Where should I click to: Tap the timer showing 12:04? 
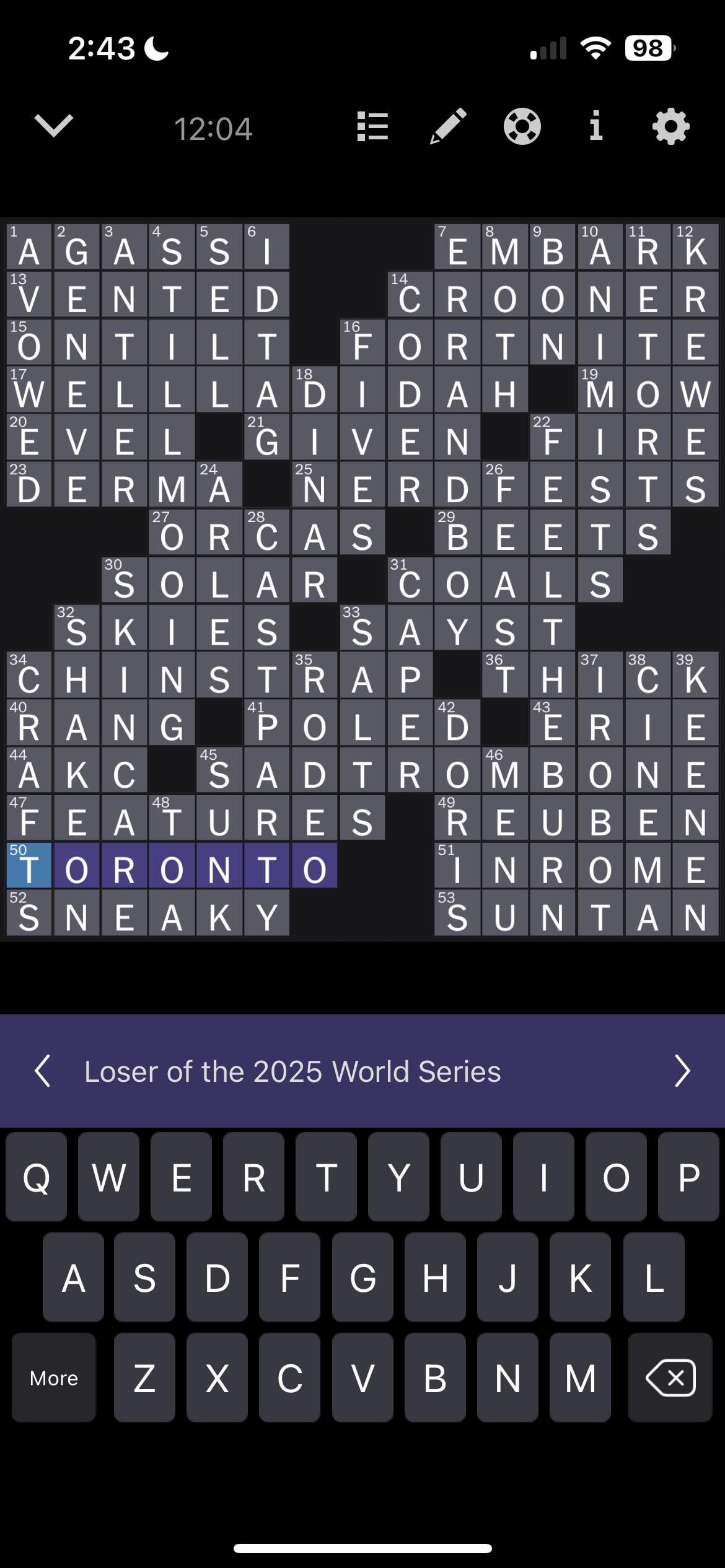[x=213, y=129]
